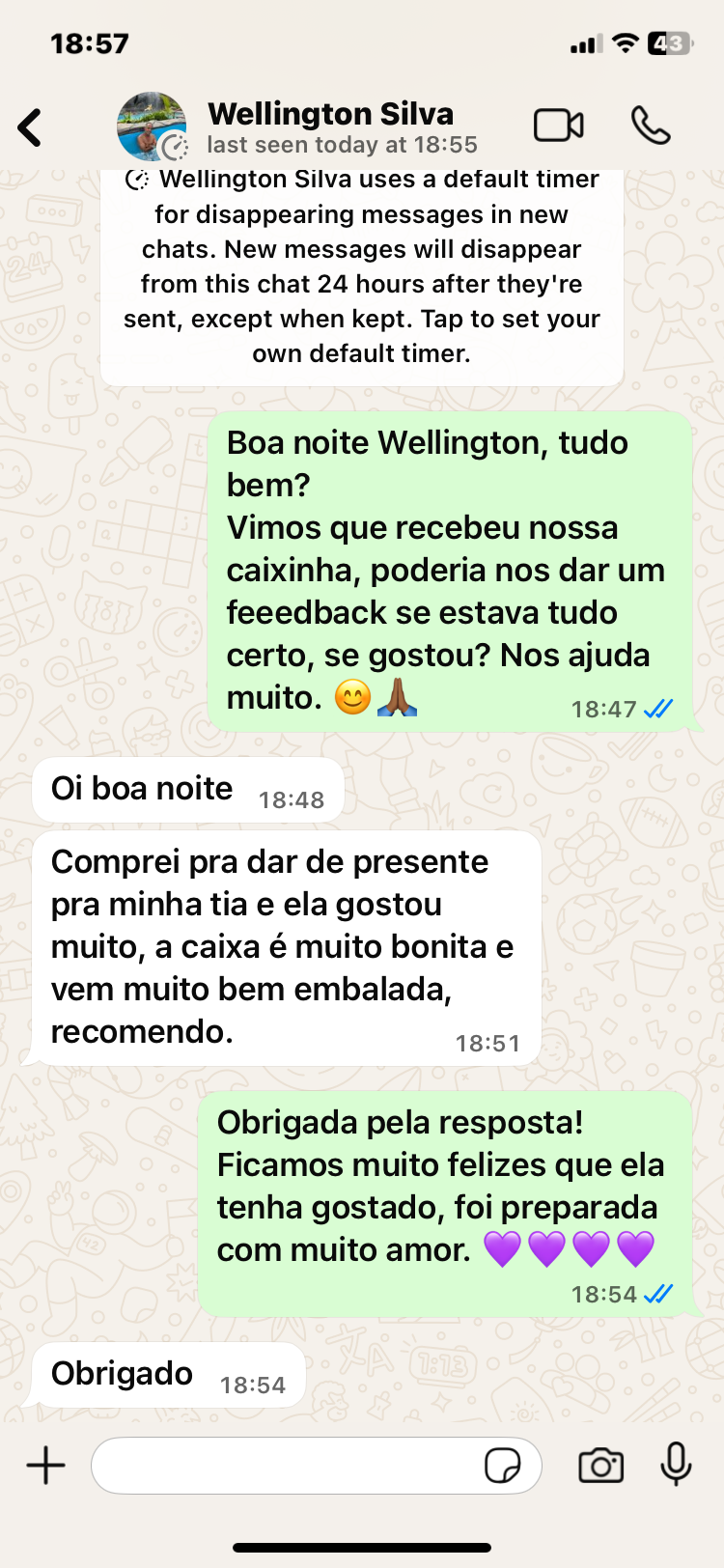Start a voice call with Wellington

pyautogui.click(x=651, y=126)
